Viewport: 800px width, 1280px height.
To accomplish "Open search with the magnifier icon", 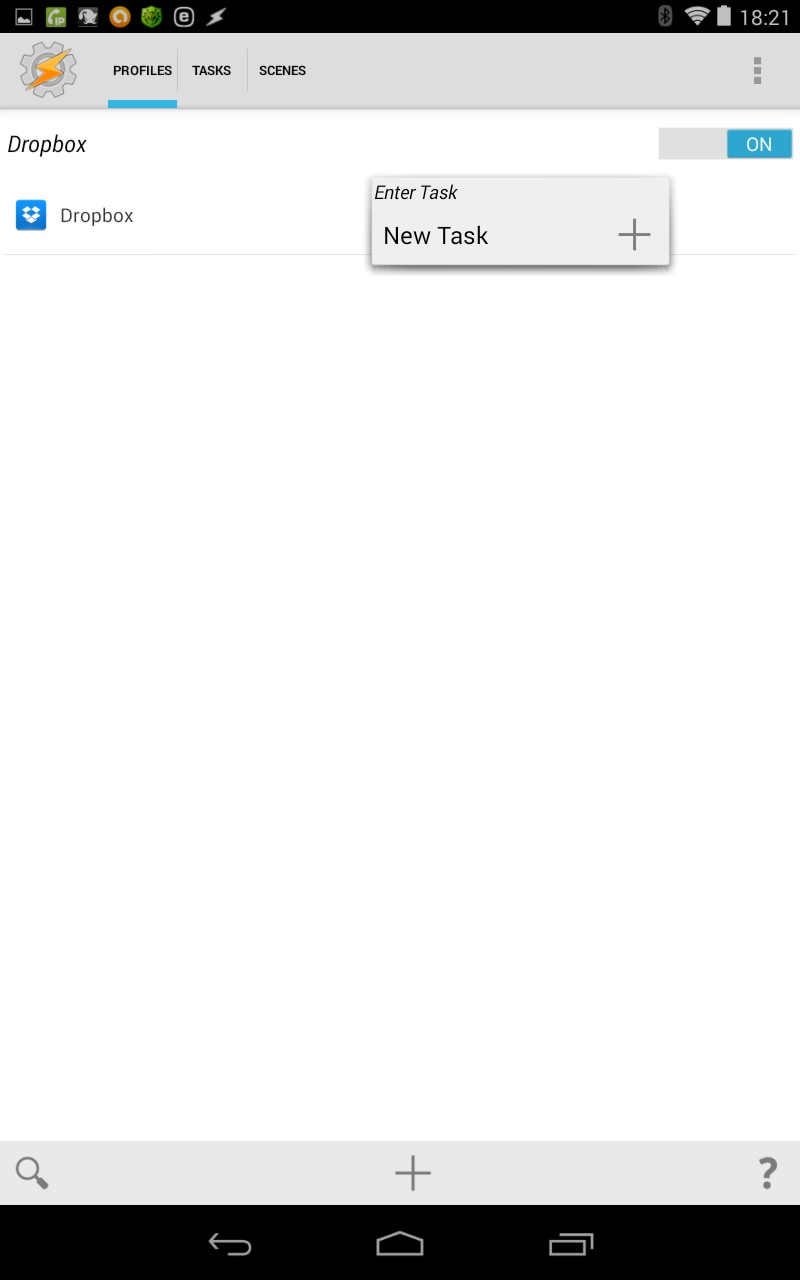I will coord(32,1173).
